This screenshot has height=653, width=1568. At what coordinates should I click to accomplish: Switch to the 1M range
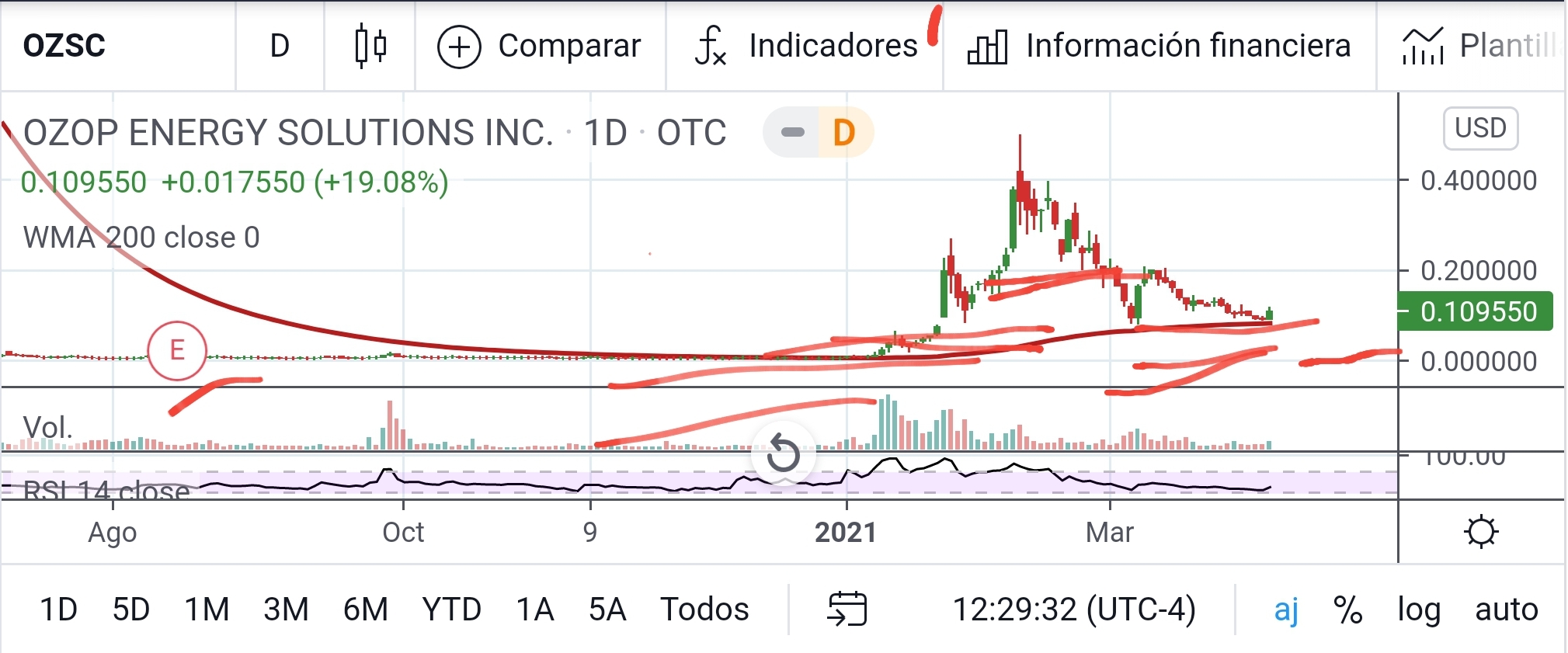click(207, 610)
